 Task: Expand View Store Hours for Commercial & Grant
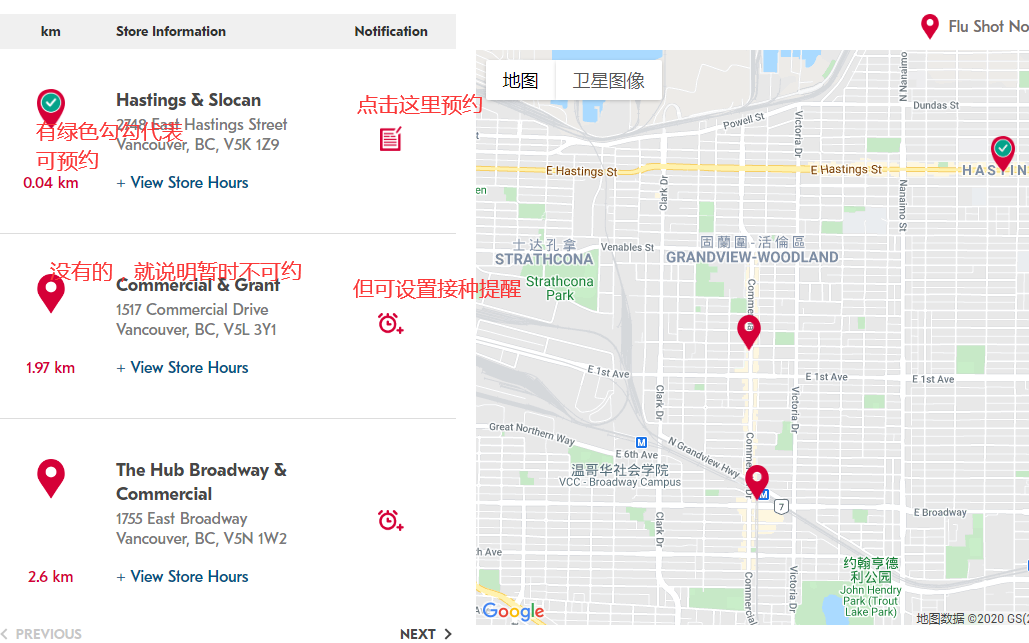[x=182, y=367]
